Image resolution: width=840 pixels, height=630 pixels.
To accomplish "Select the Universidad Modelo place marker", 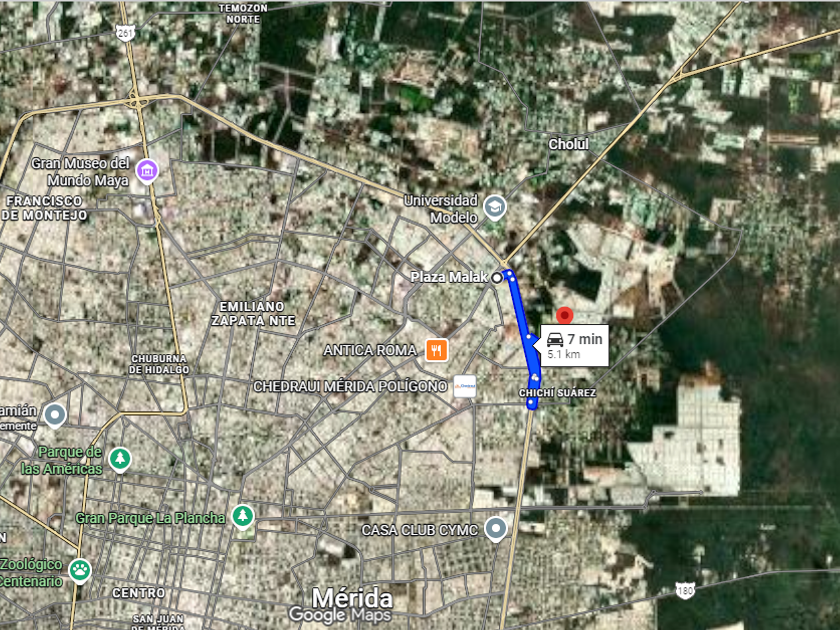I will click(x=495, y=208).
